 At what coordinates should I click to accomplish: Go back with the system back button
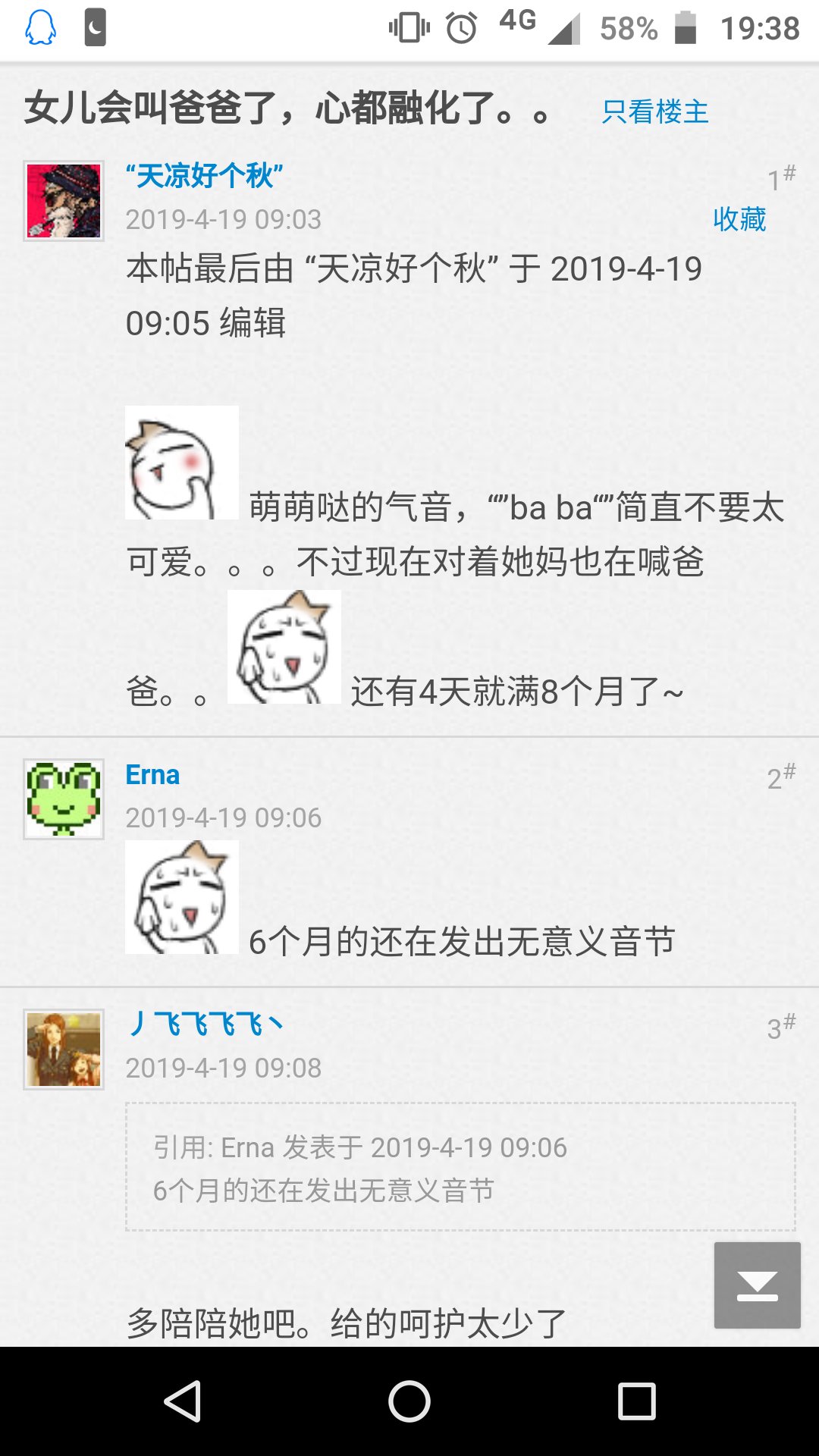[x=182, y=1401]
